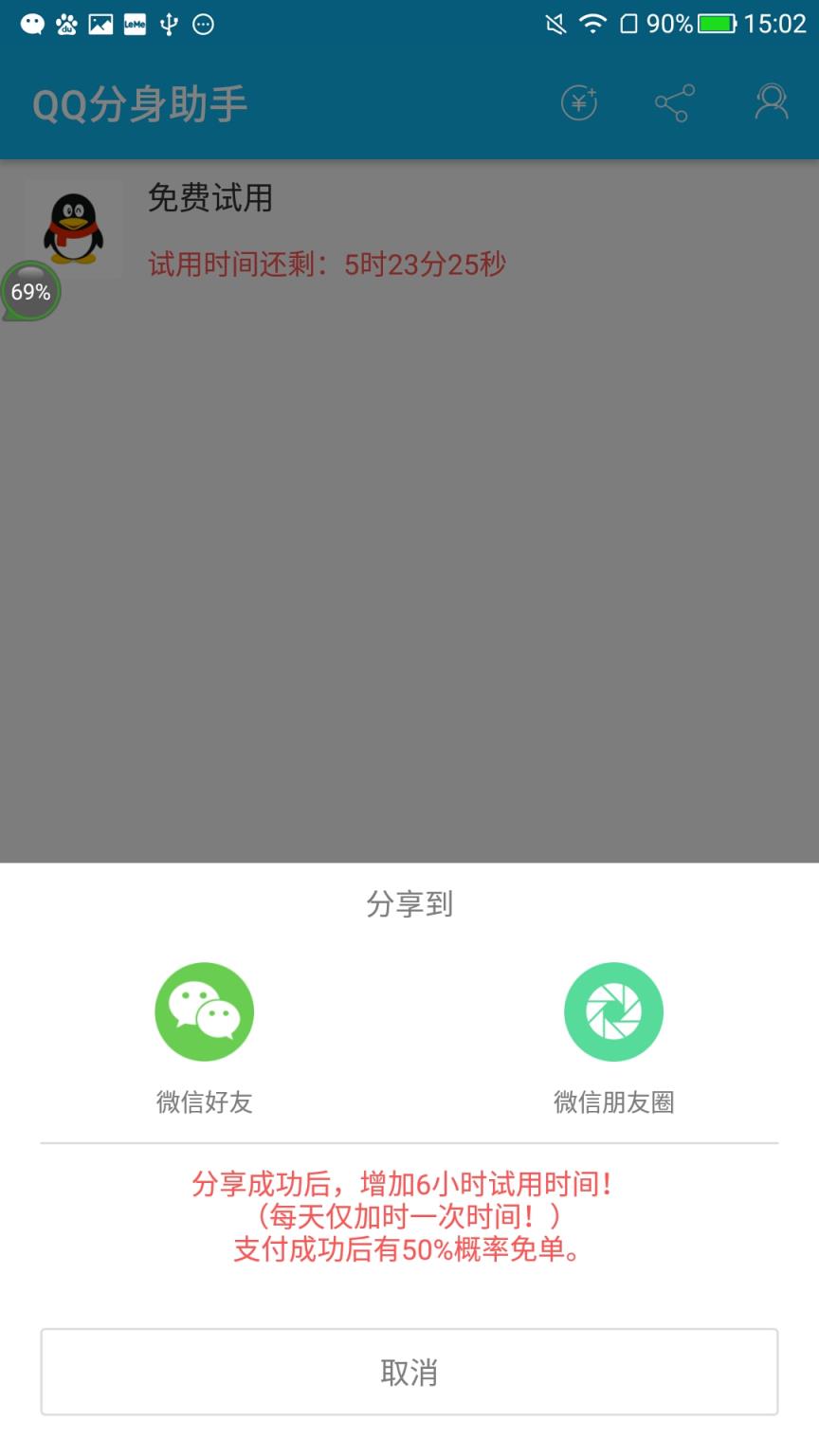The image size is (819, 1456).
Task: Open the recharge coin icon in the title bar
Action: click(578, 104)
